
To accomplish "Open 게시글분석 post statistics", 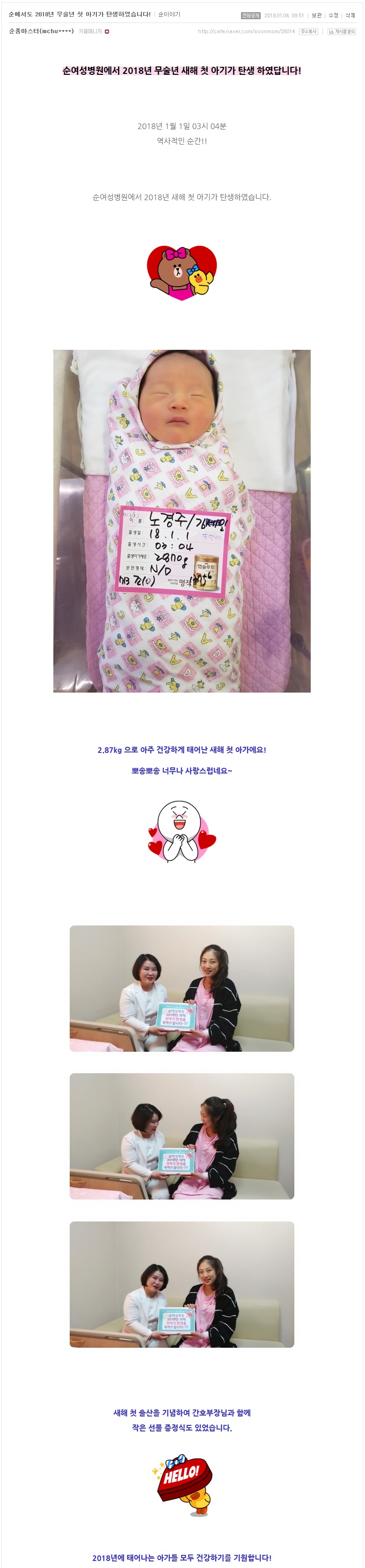I will coord(342,32).
